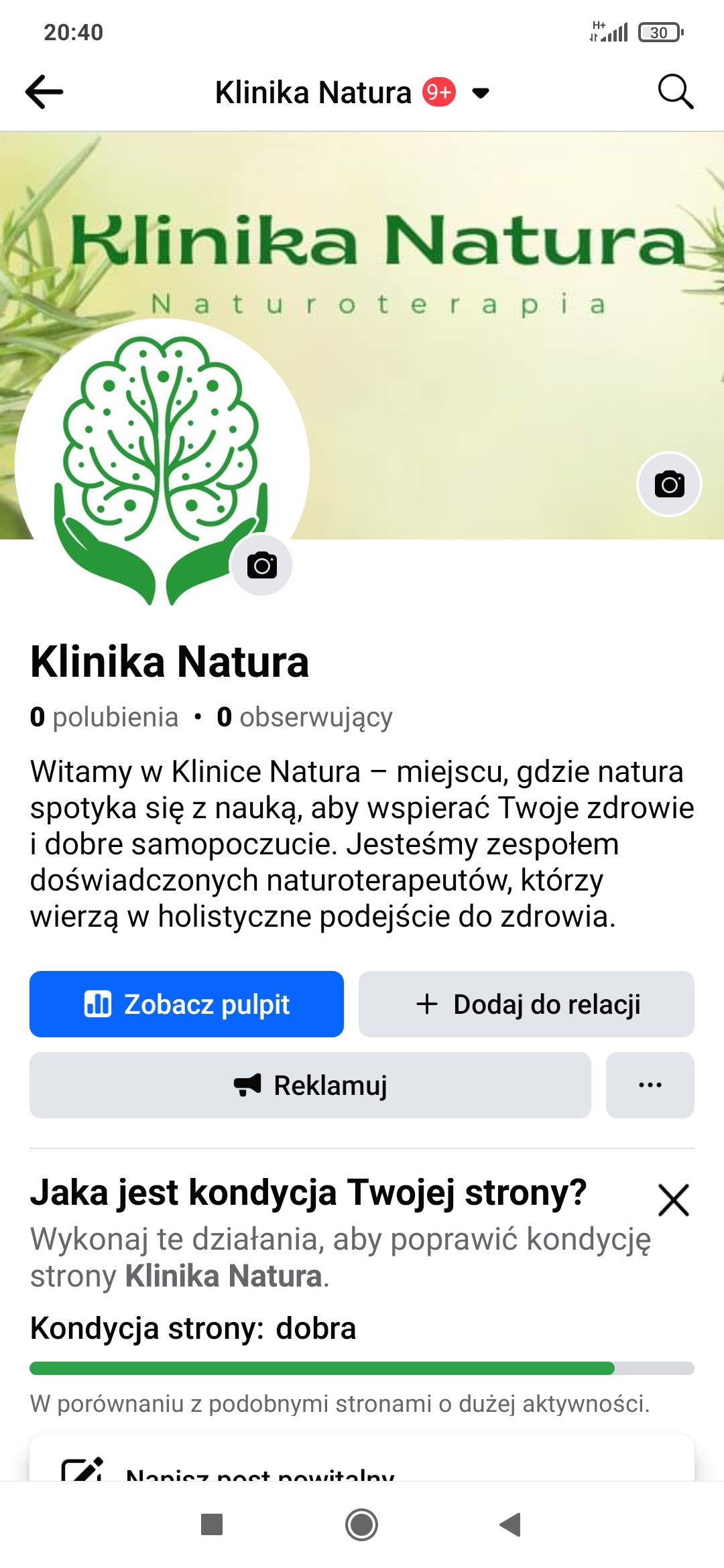Open Napisz post powitalny suggestion
Image resolution: width=724 pixels, height=1568 pixels.
coord(260,1471)
